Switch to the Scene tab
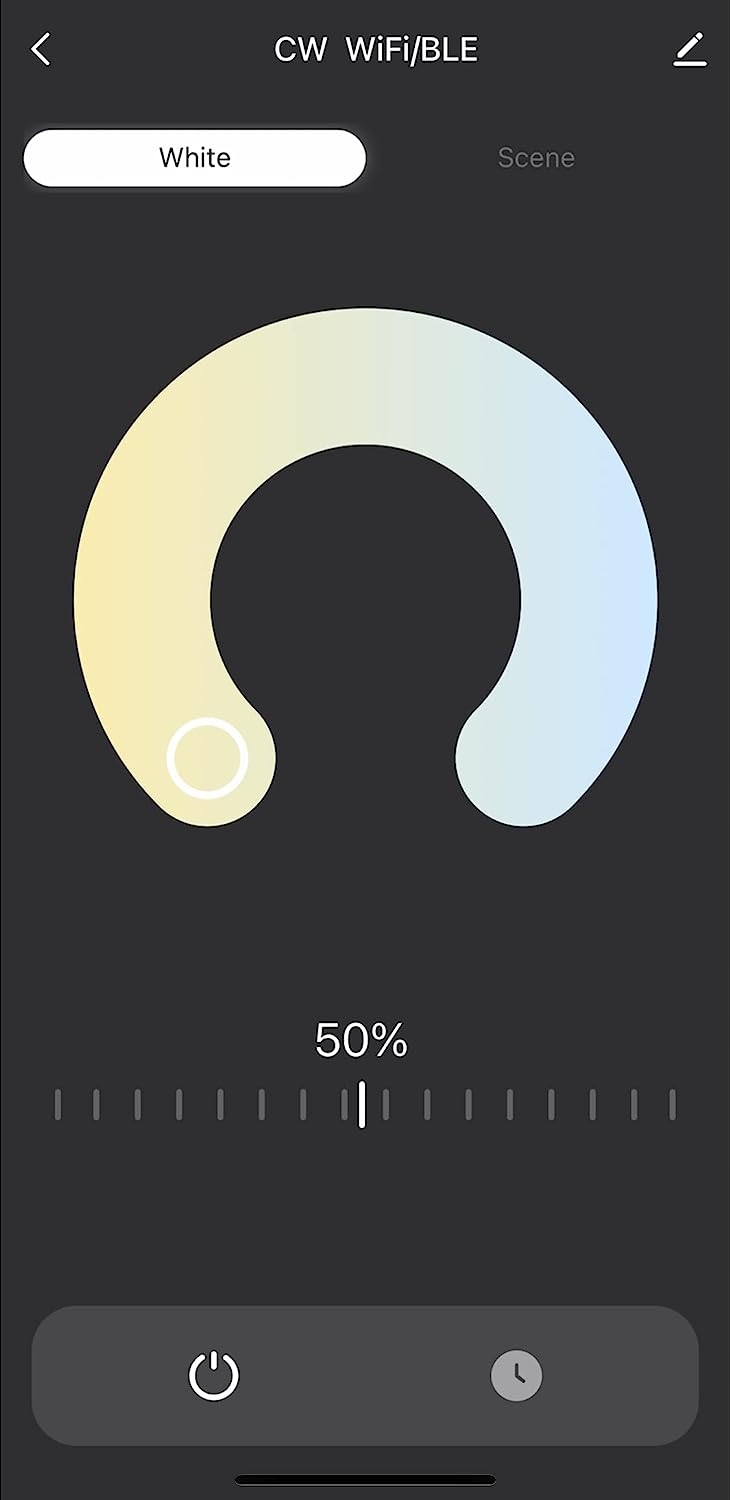This screenshot has height=1500, width=730. pyautogui.click(x=536, y=158)
